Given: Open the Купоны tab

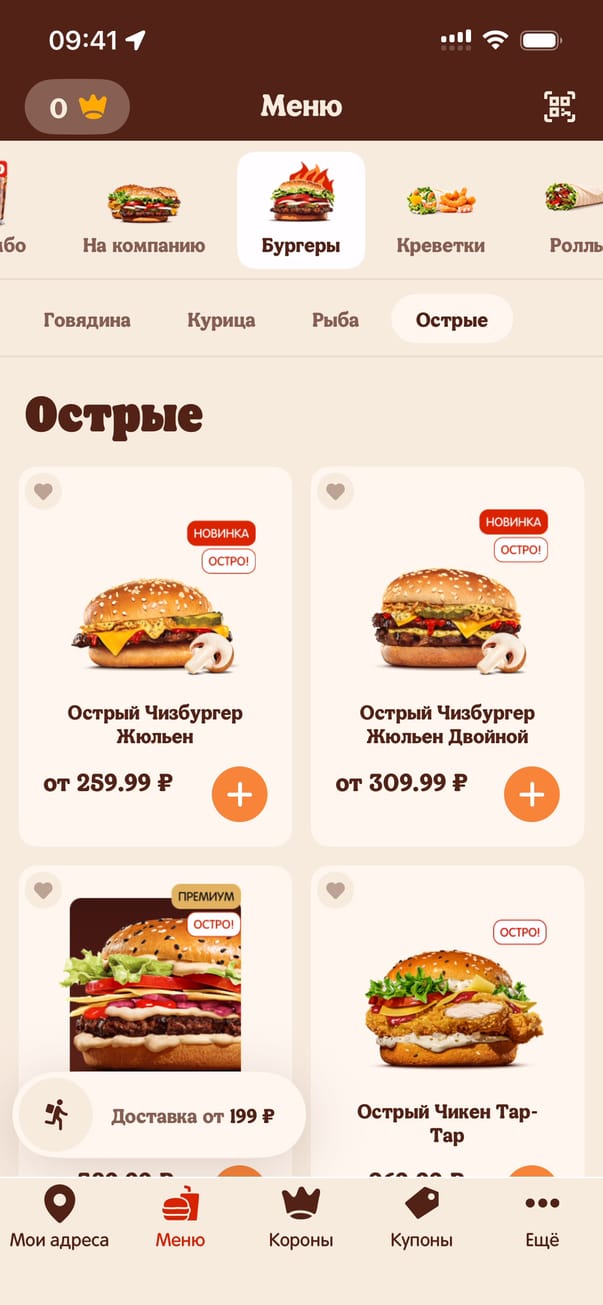Looking at the screenshot, I should [x=421, y=1217].
